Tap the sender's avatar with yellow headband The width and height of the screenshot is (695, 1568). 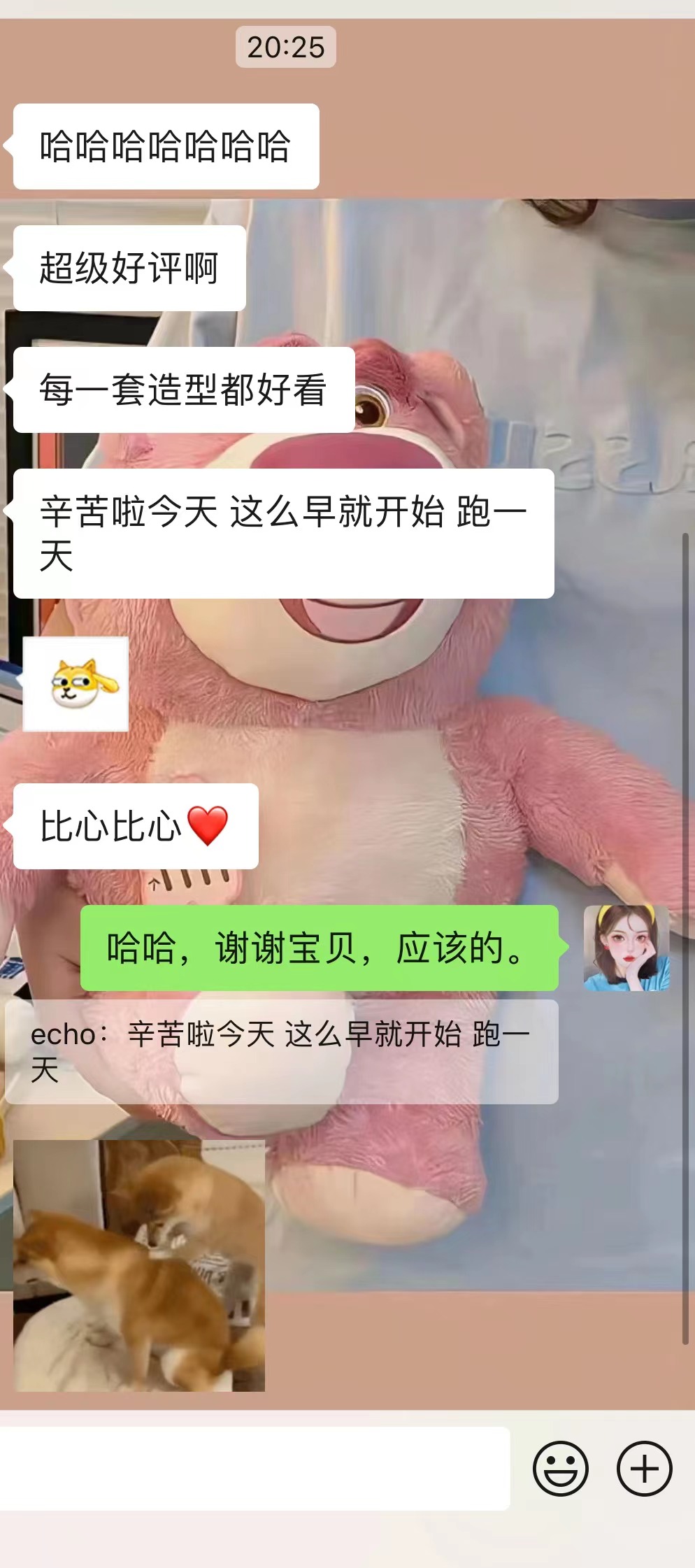[626, 948]
